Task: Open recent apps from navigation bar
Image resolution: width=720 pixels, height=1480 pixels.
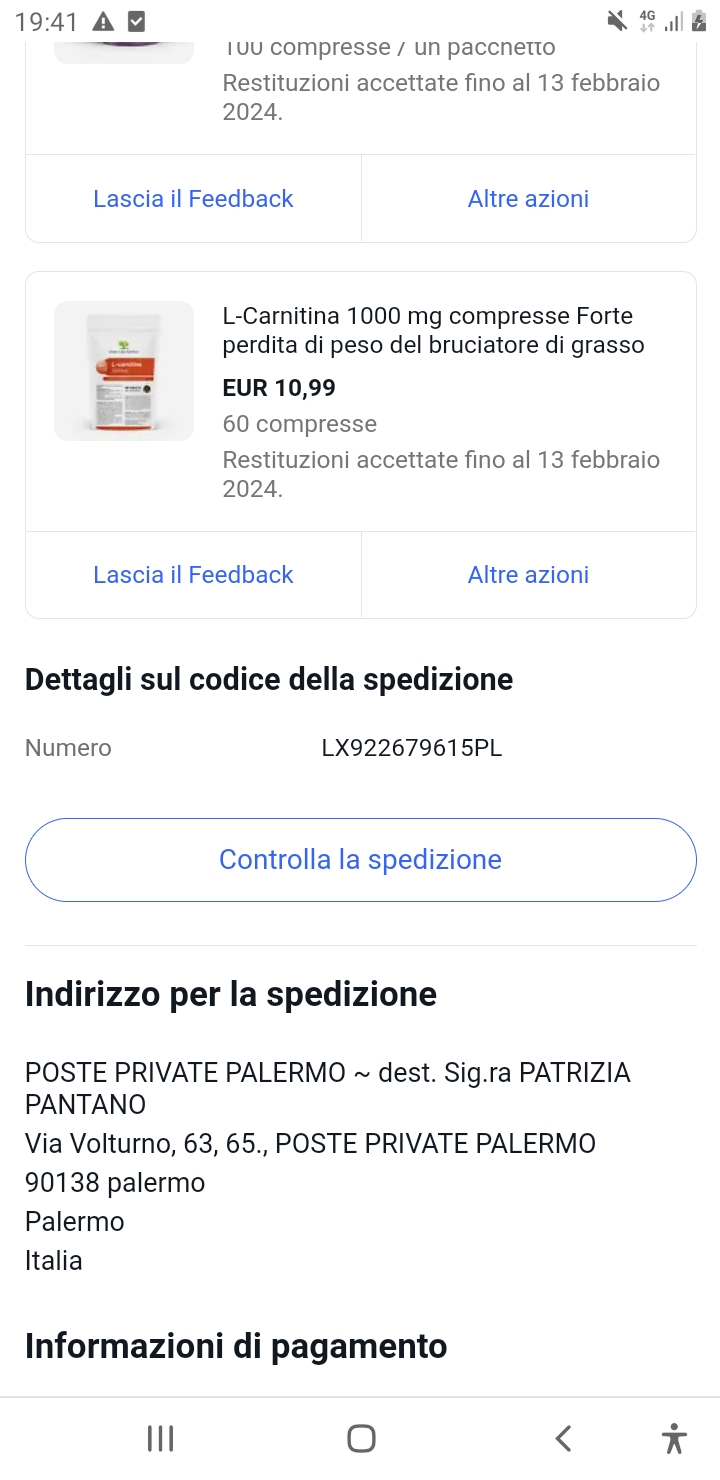Action: coord(160,1439)
